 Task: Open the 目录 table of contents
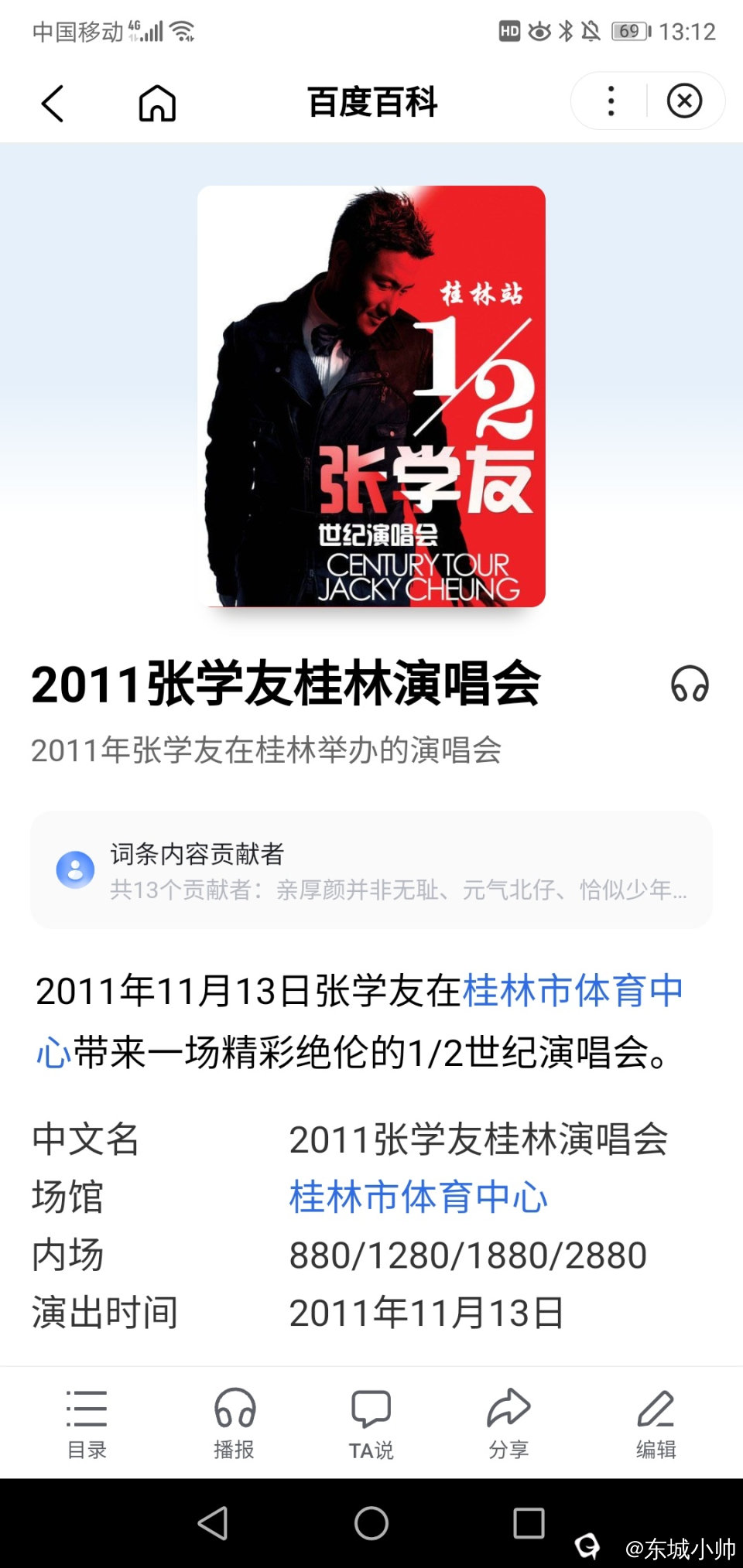coord(87,1423)
